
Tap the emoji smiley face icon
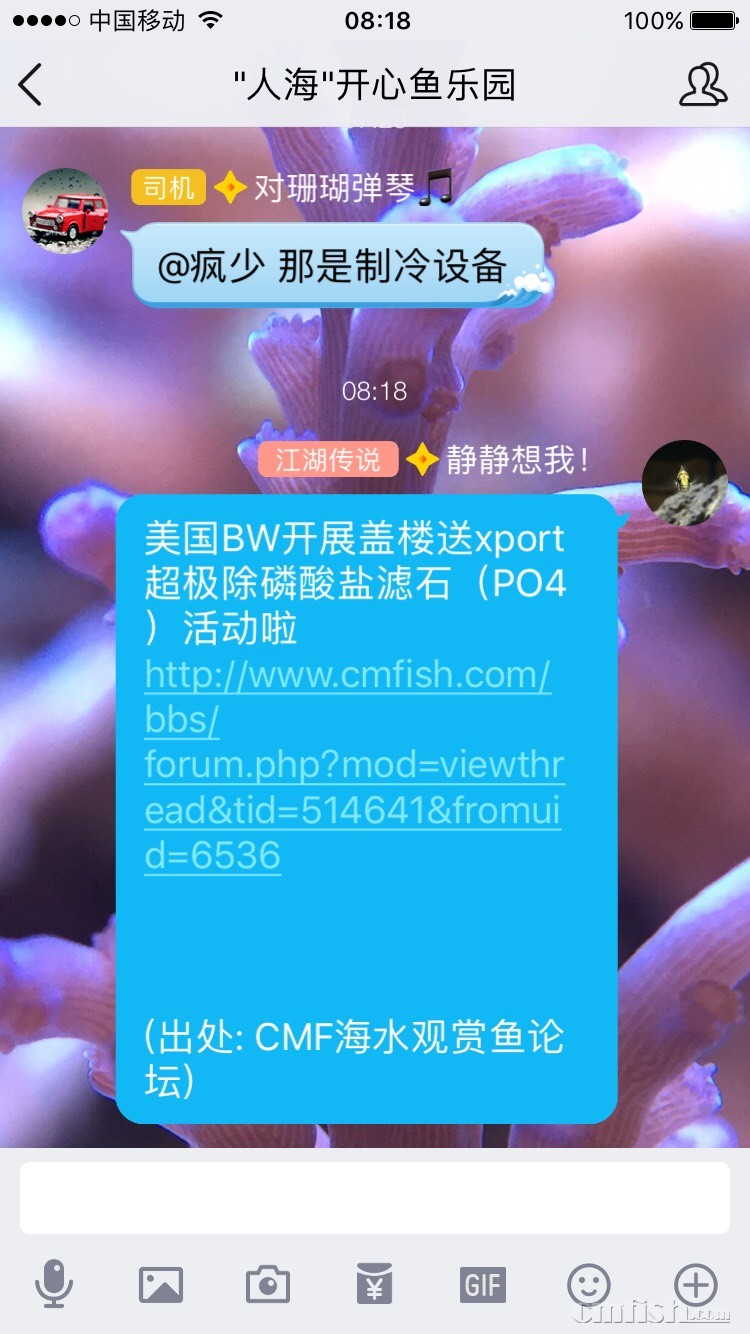click(x=588, y=1285)
